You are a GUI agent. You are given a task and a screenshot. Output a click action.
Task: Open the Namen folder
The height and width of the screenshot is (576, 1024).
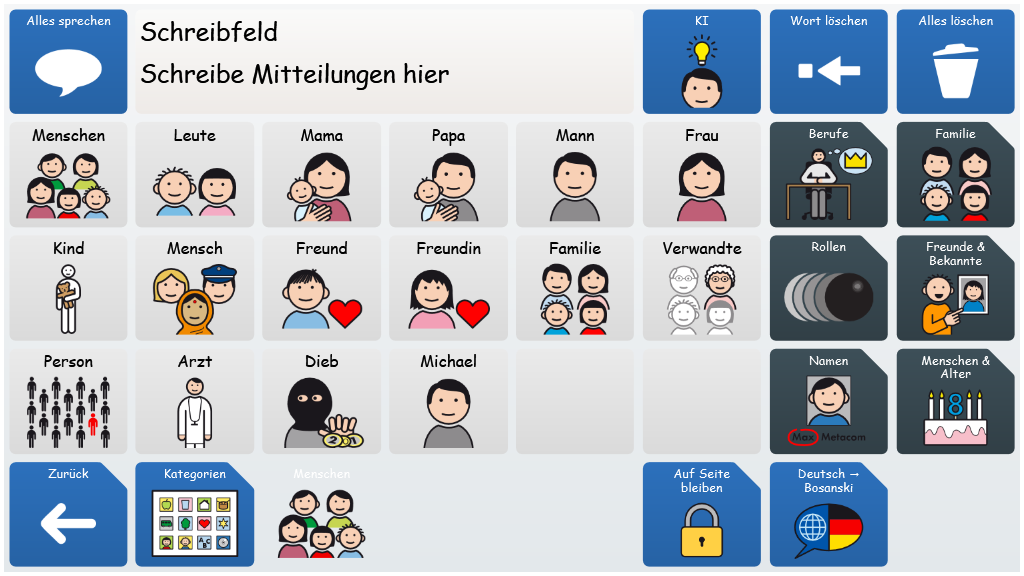828,401
